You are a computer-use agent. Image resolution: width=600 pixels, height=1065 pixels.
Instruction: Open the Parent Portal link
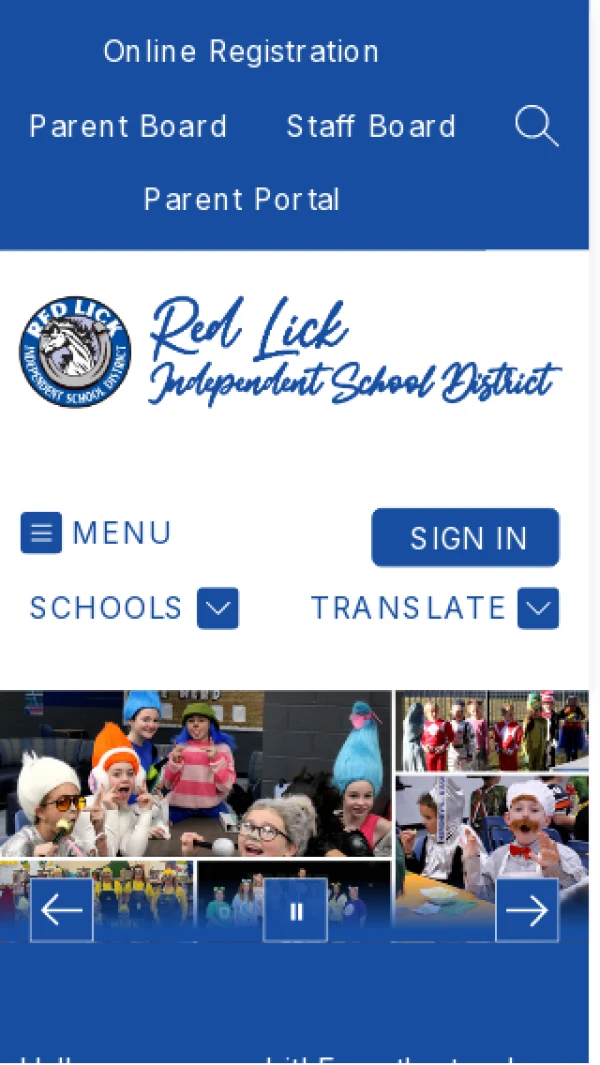tap(242, 199)
